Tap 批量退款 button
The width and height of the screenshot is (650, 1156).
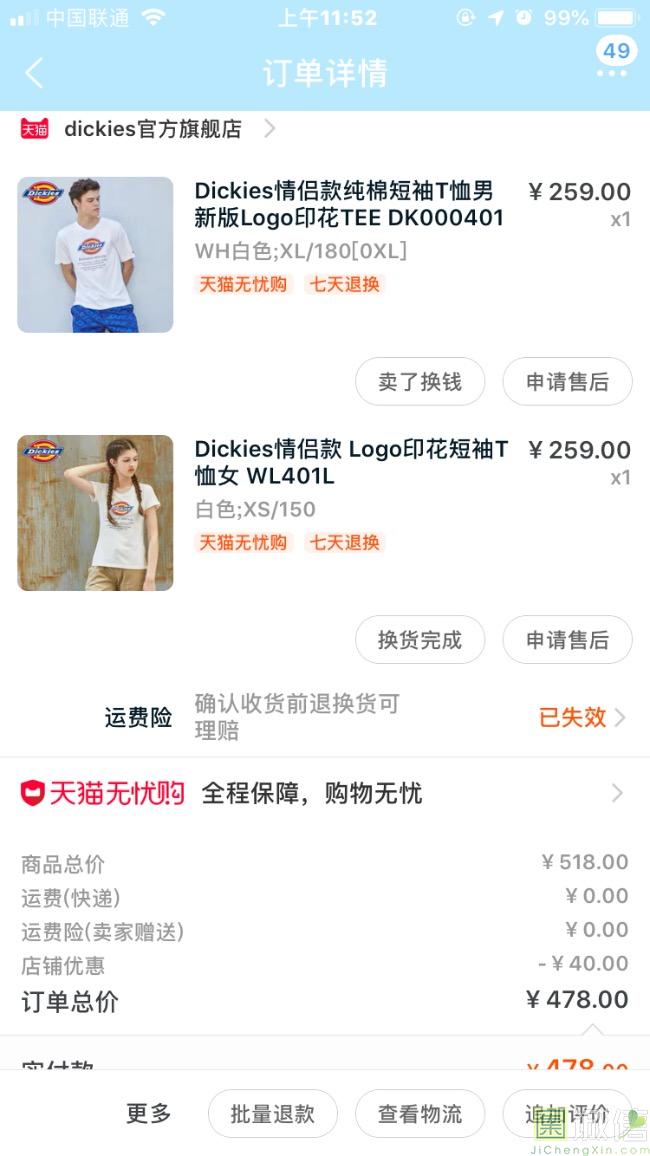[x=272, y=1114]
